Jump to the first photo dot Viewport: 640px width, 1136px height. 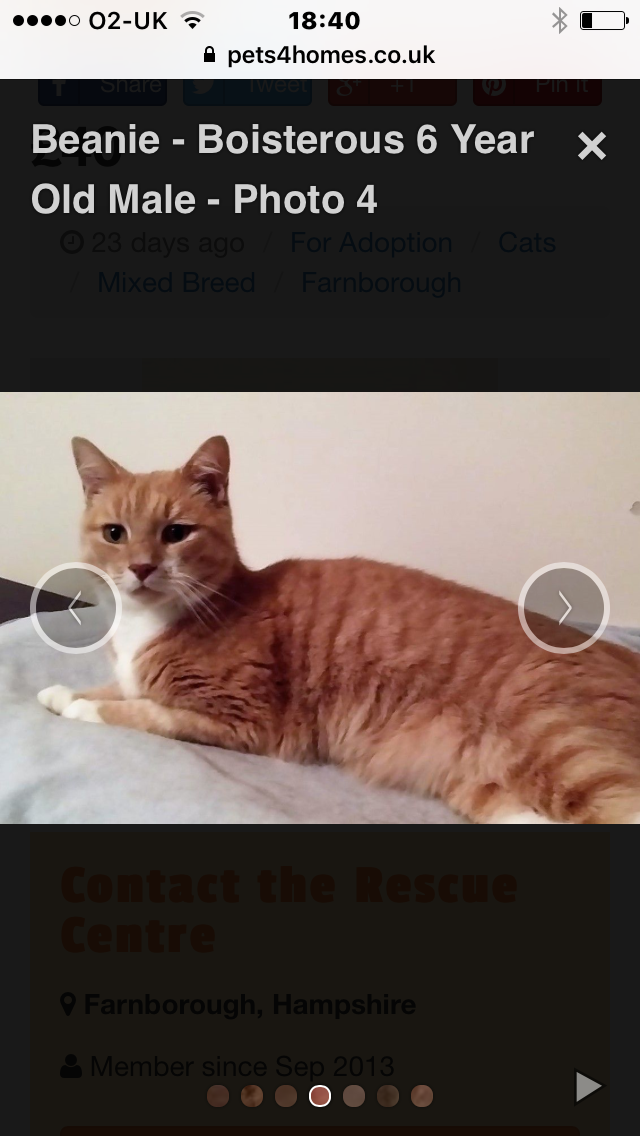click(218, 1096)
